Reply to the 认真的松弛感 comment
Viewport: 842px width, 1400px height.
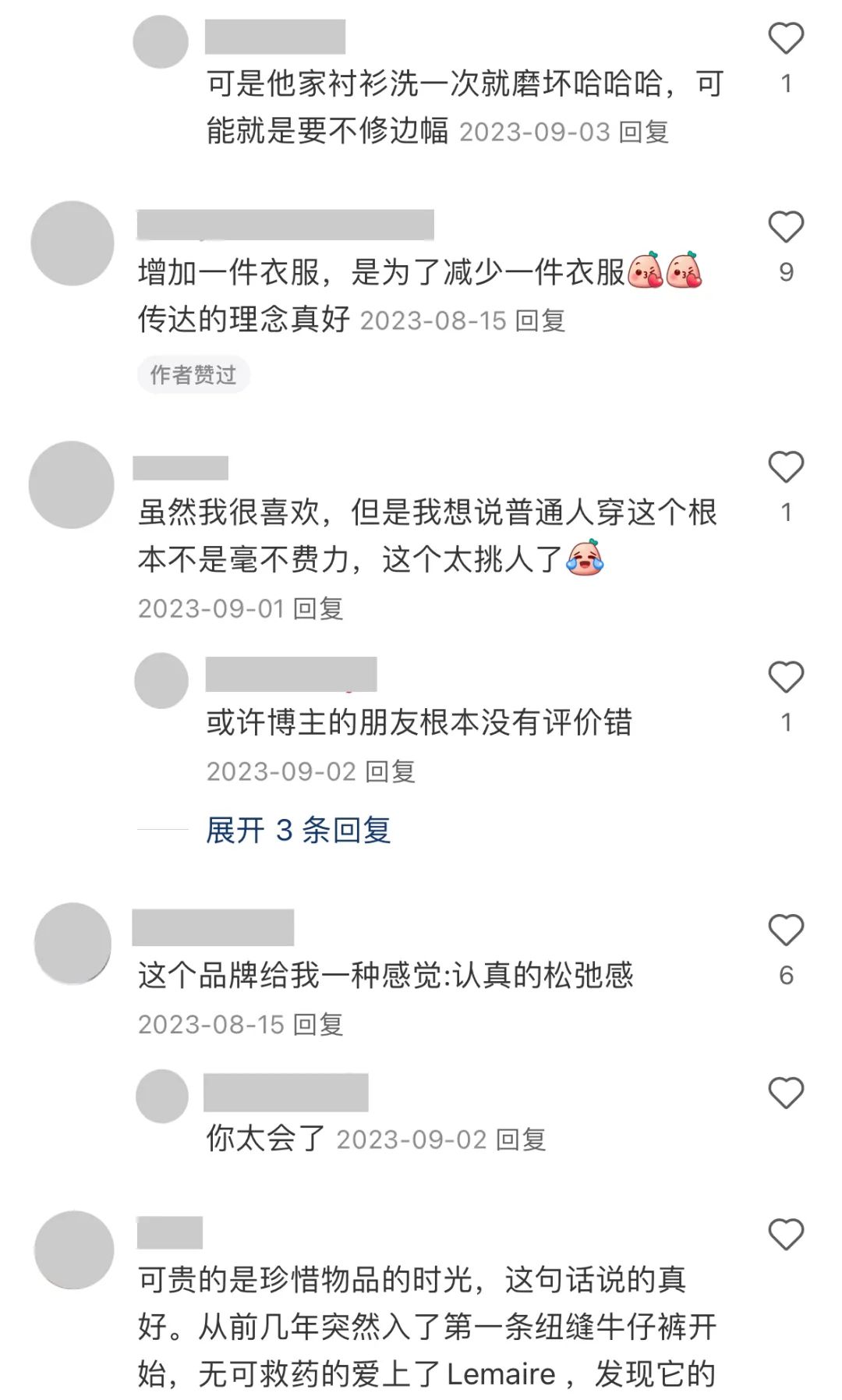pyautogui.click(x=318, y=1024)
